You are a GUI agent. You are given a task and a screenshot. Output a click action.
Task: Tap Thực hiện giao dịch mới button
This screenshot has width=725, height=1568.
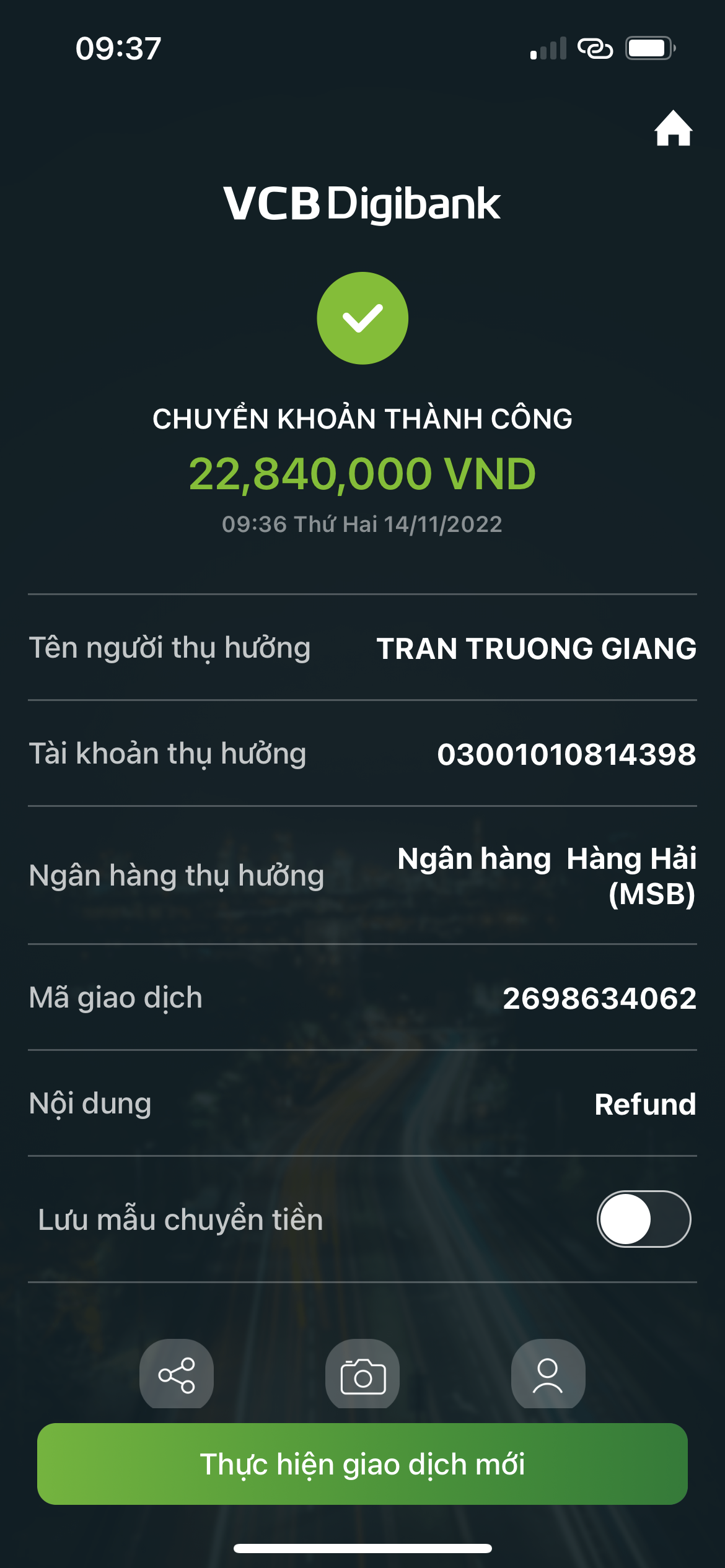coord(362,1464)
